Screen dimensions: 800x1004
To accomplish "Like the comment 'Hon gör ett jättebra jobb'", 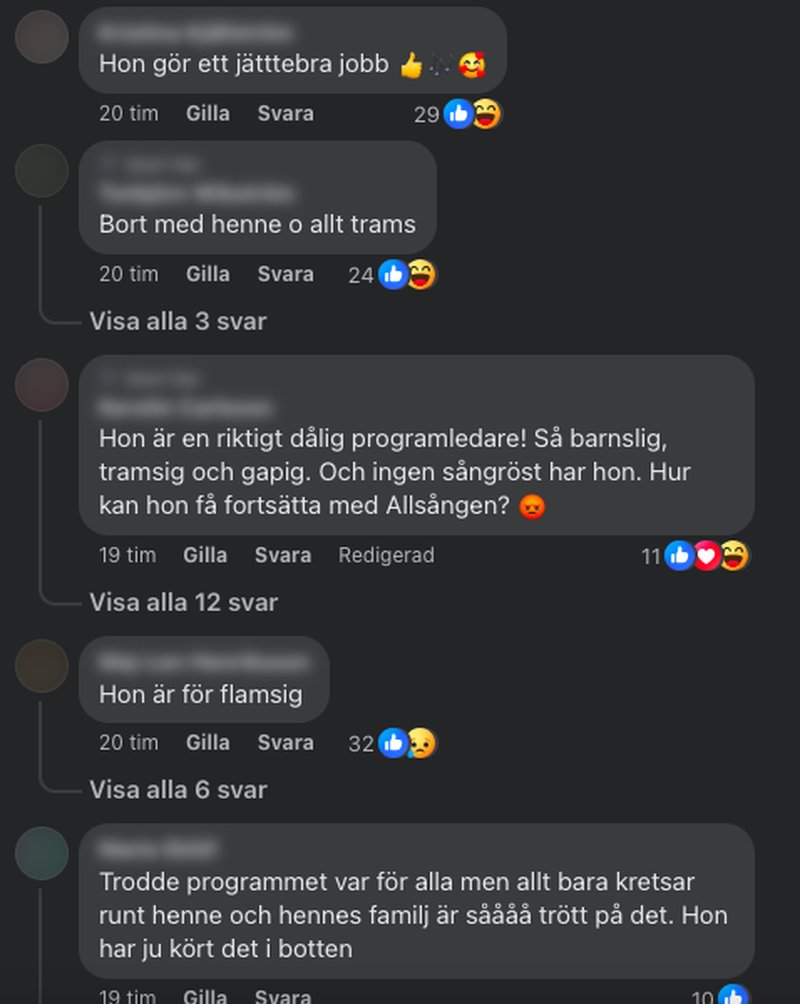I will tap(207, 114).
